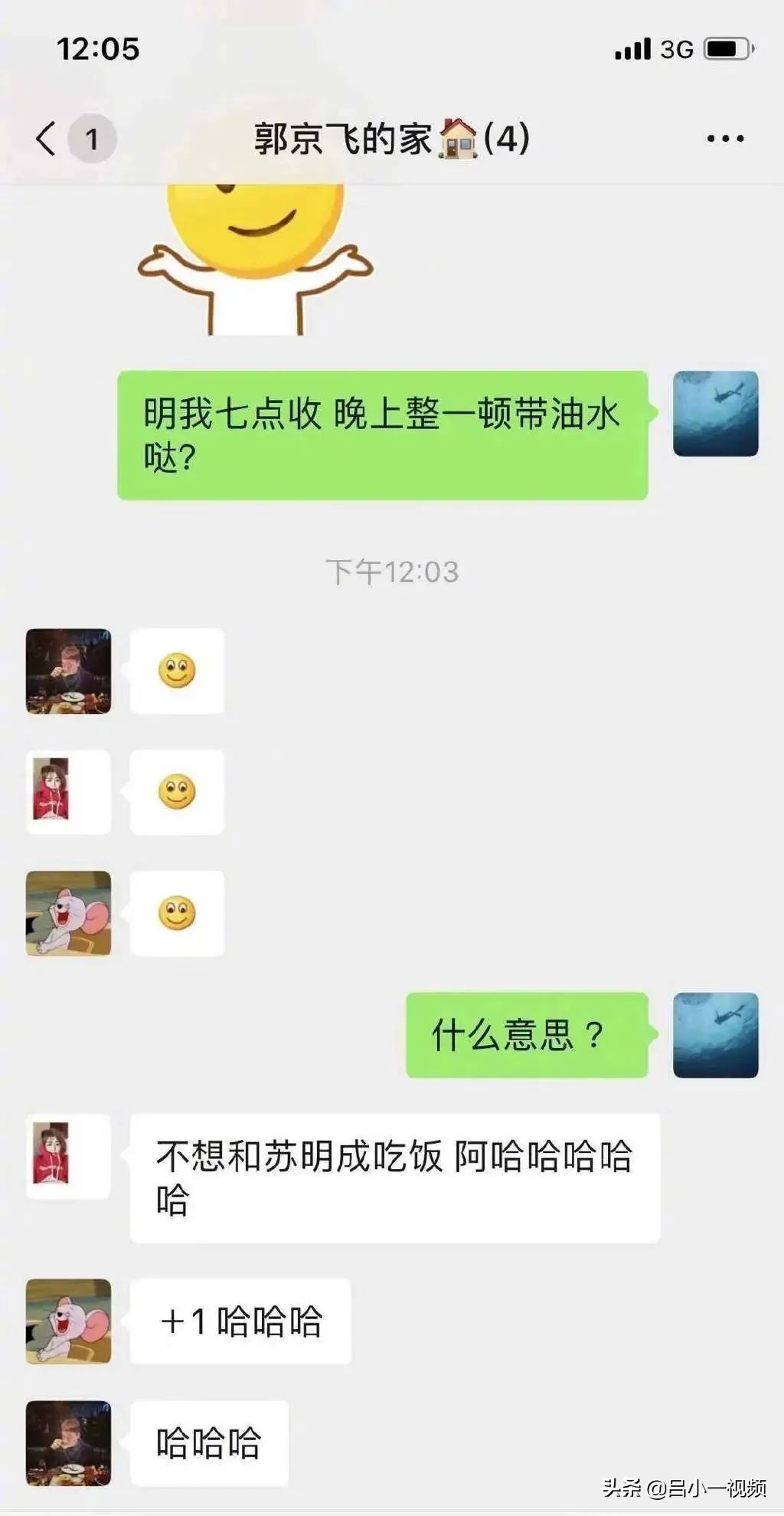
Task: Tap the timestamp 下午12:03 in the chat
Action: click(392, 571)
